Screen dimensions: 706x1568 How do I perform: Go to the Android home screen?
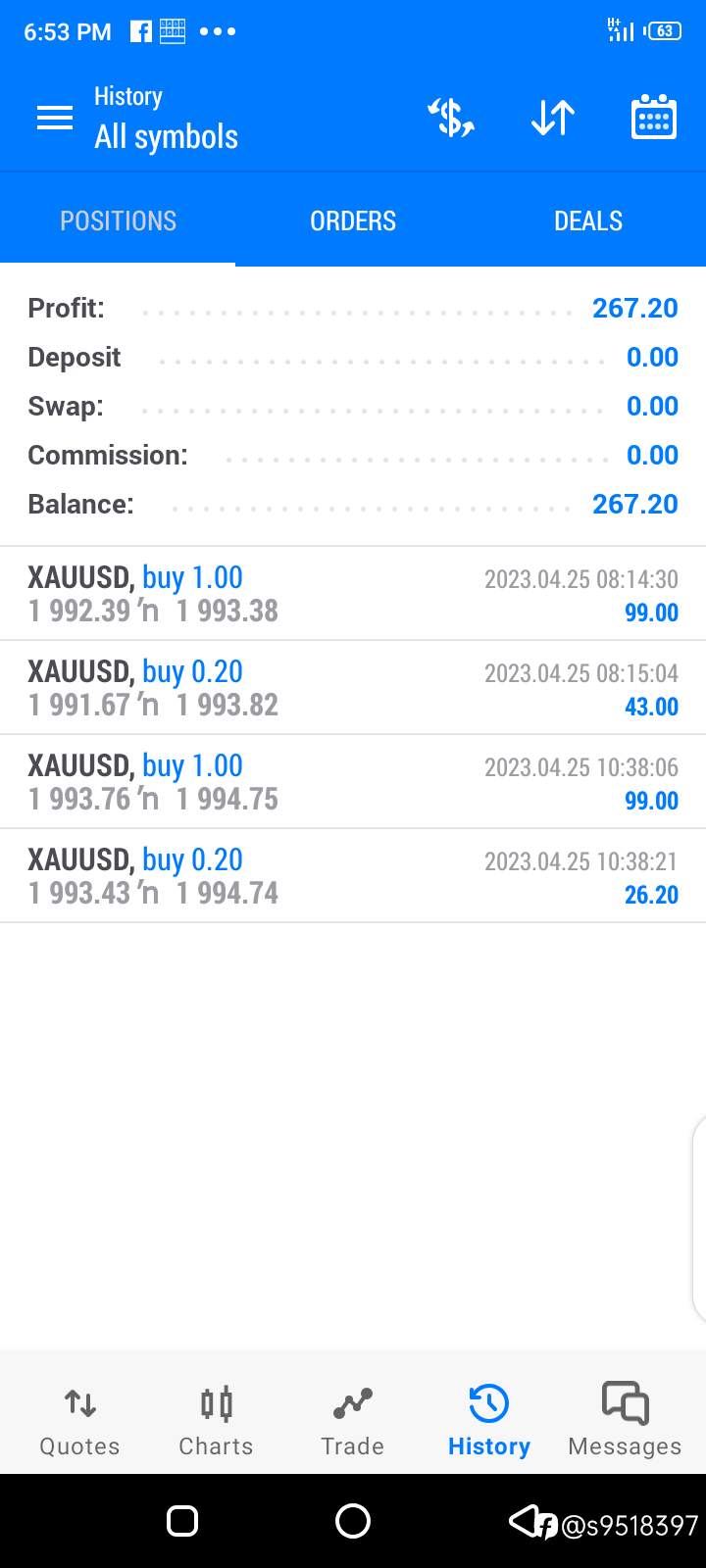353,1521
